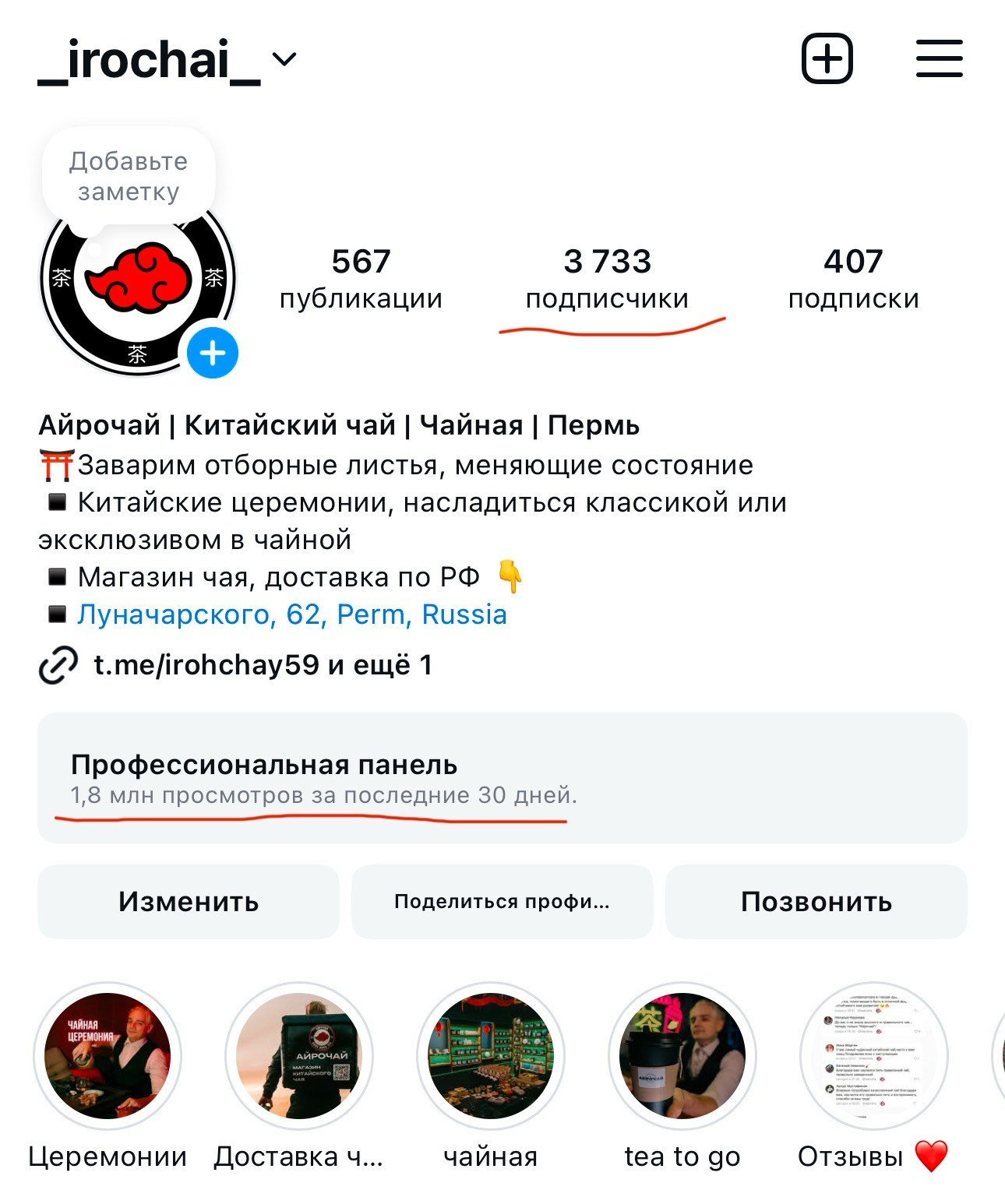Open the tea to go highlight
The image size is (1005, 1204).
pos(682,1056)
